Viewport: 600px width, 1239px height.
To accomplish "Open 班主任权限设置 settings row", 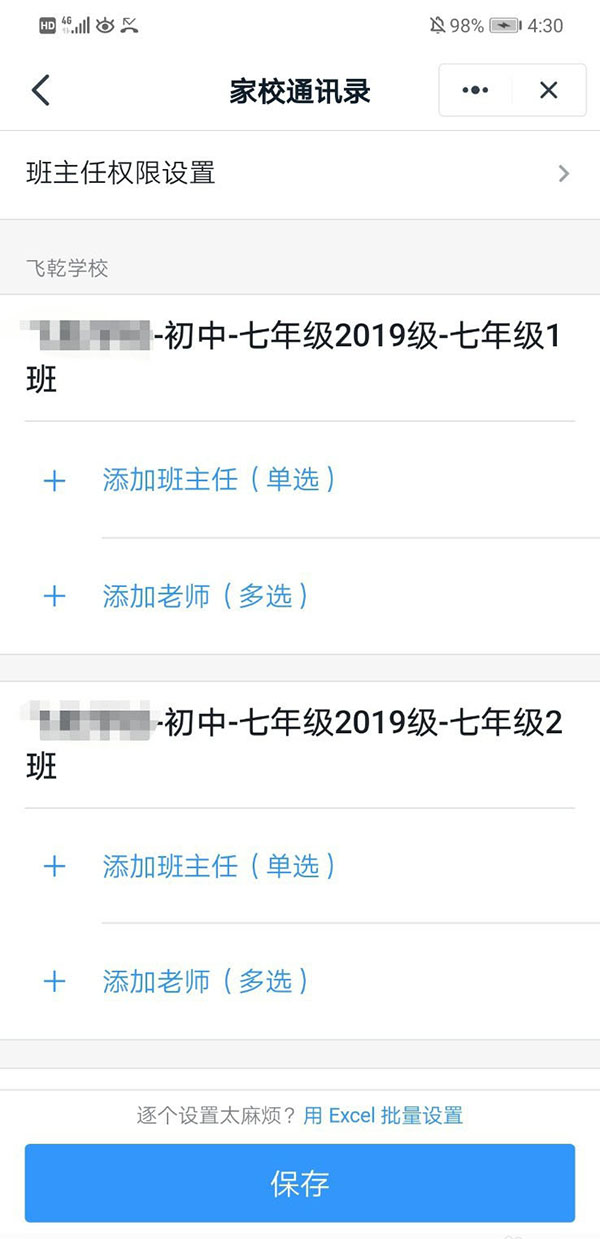I will [x=300, y=174].
